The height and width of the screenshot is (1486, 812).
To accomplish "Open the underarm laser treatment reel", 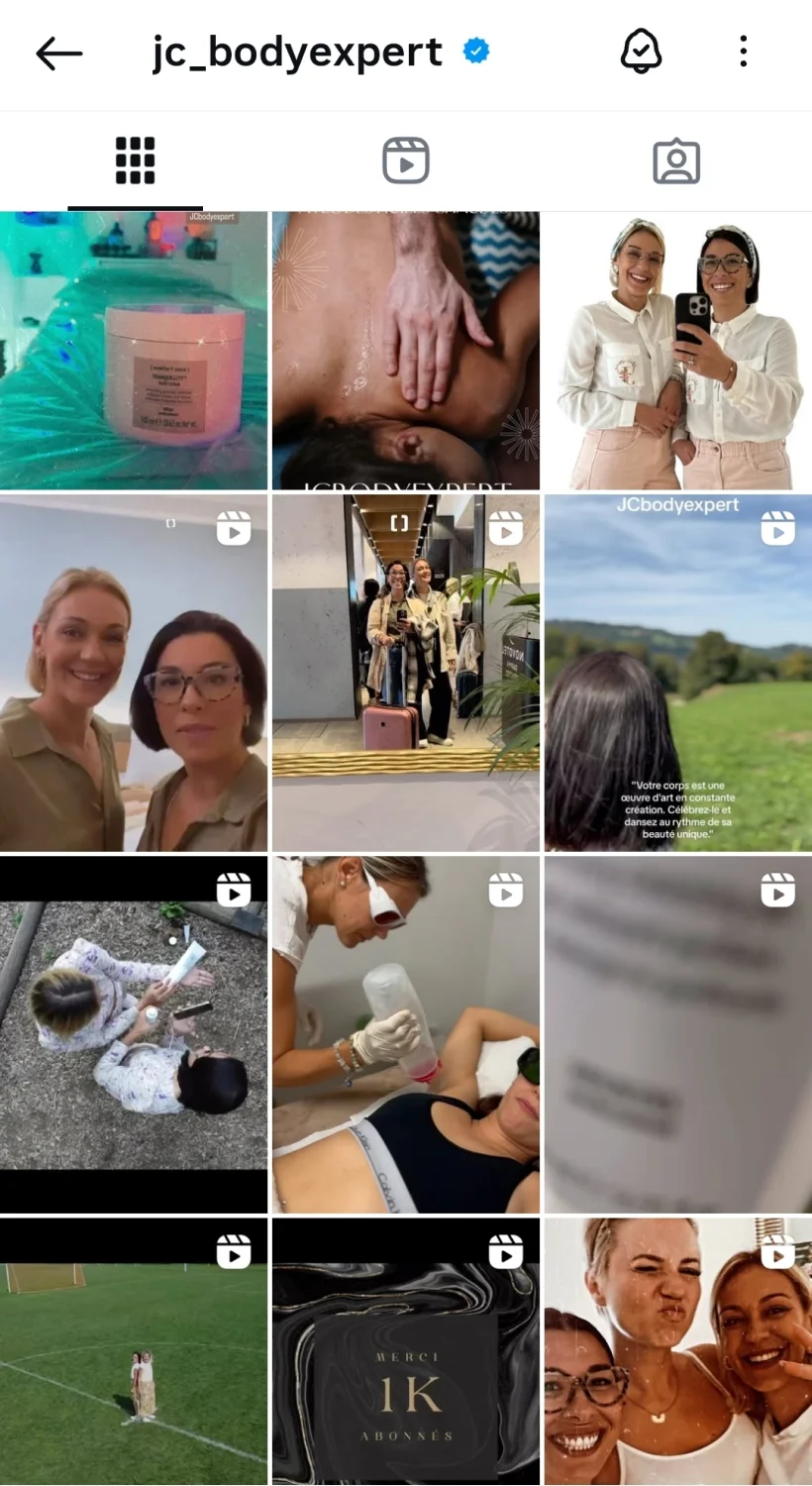I will [406, 1035].
